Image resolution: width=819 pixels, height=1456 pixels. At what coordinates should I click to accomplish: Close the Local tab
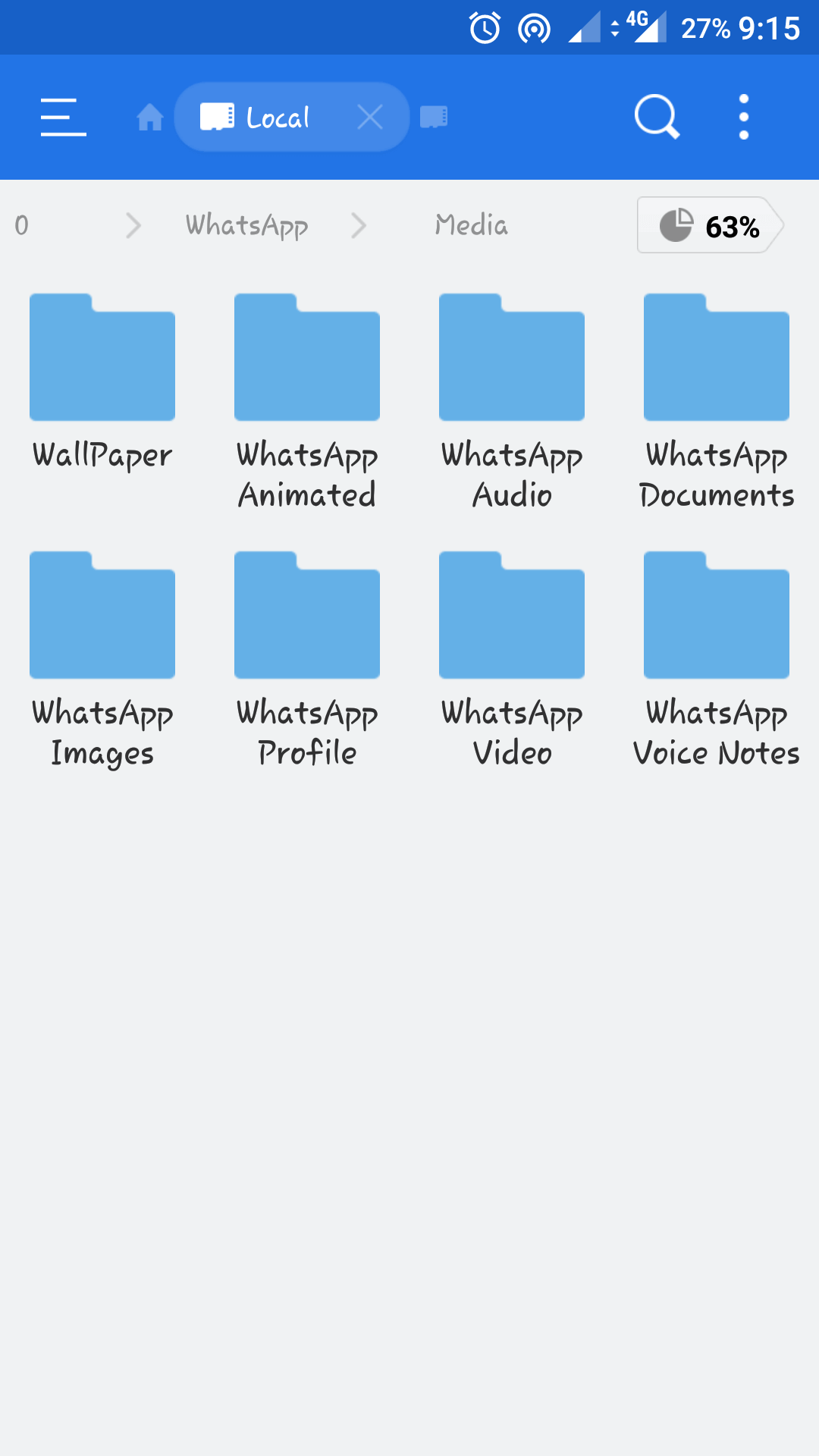(x=370, y=118)
